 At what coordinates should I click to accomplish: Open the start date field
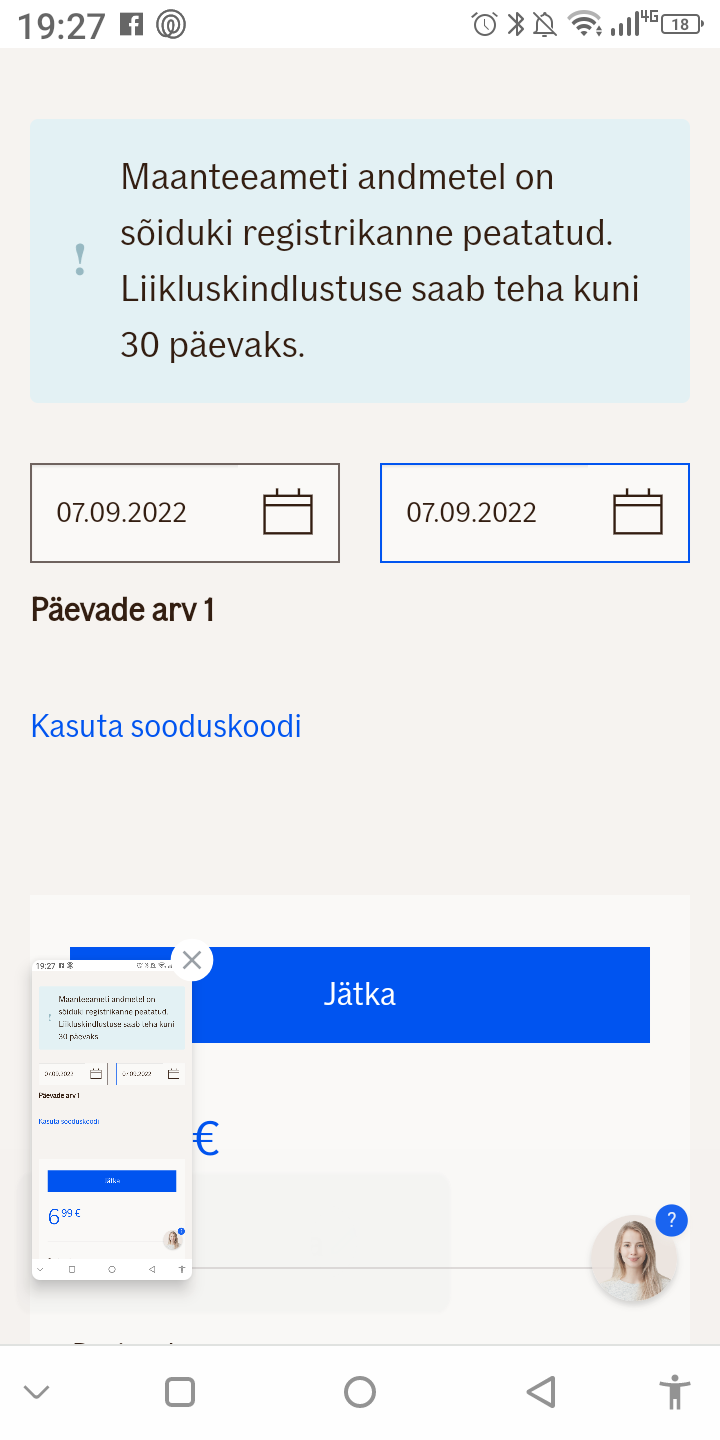pyautogui.click(x=185, y=513)
